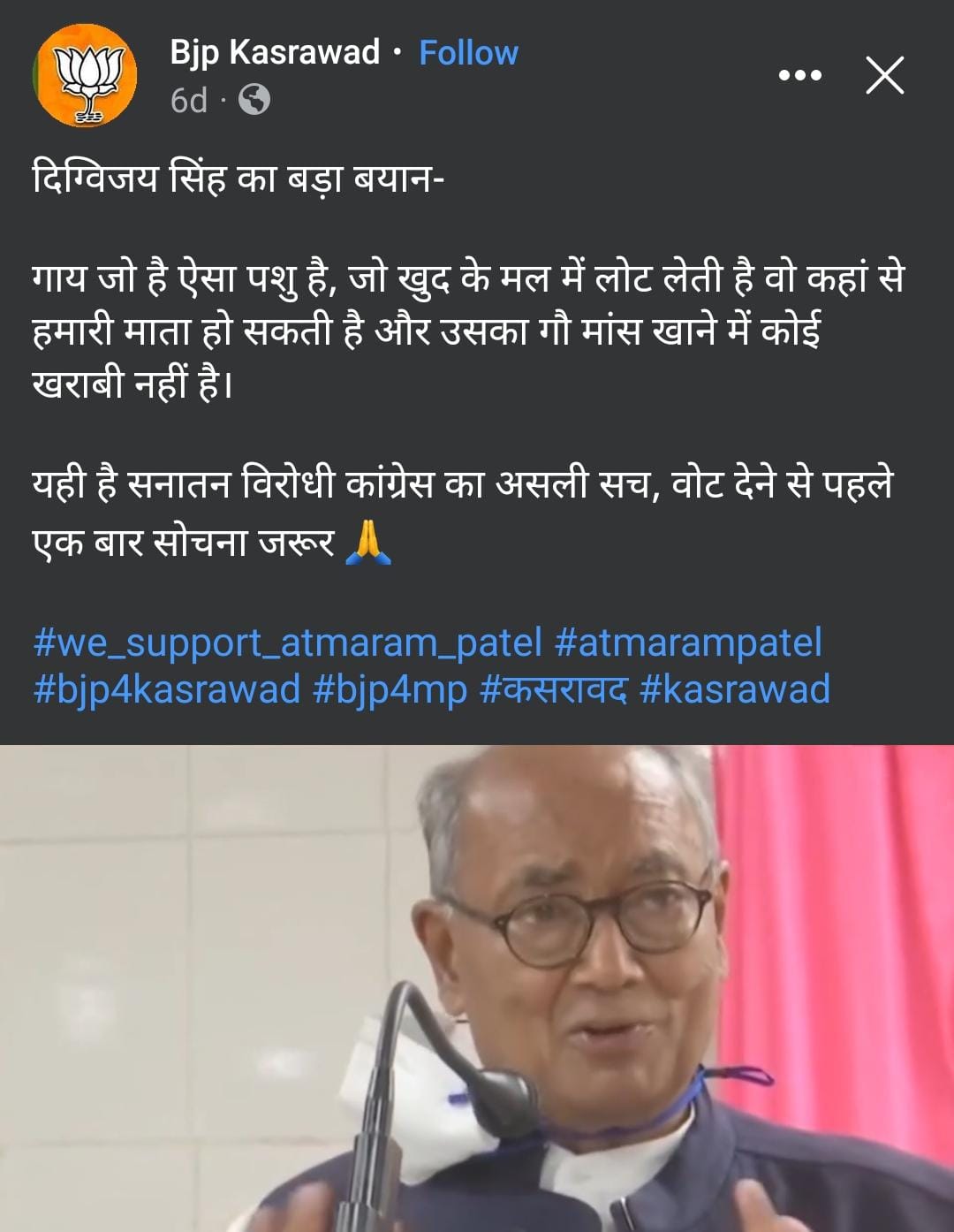Open hashtag #kasrawad
This screenshot has height=1232, width=954.
coord(734,689)
